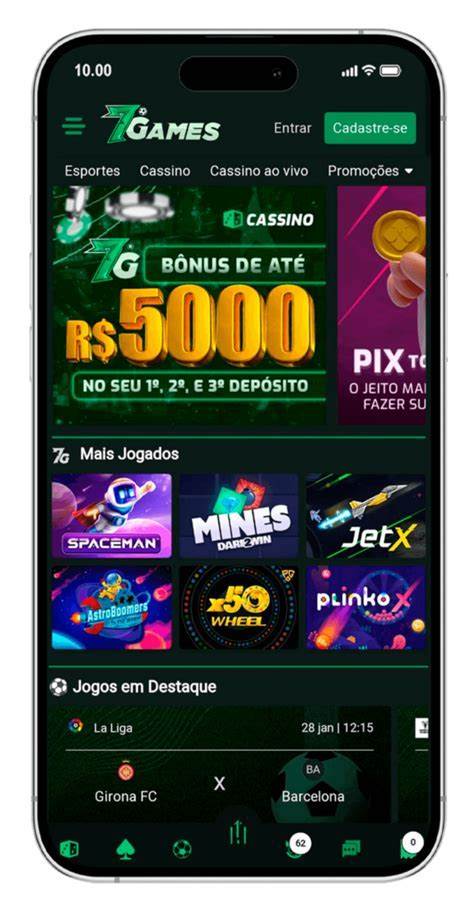
Task: Open the Plinko X game
Action: coord(366,607)
